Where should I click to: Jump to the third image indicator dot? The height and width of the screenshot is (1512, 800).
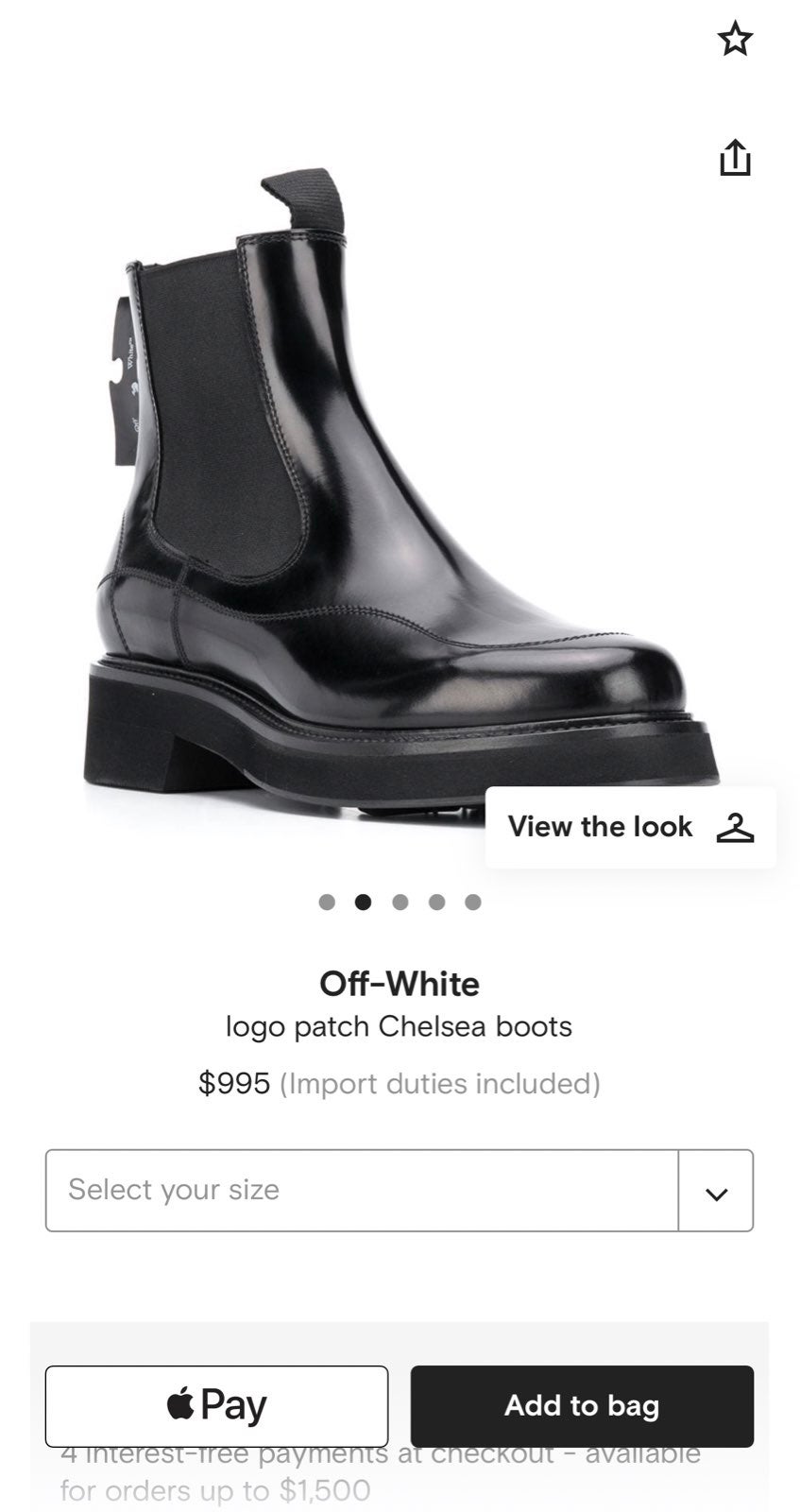click(400, 902)
